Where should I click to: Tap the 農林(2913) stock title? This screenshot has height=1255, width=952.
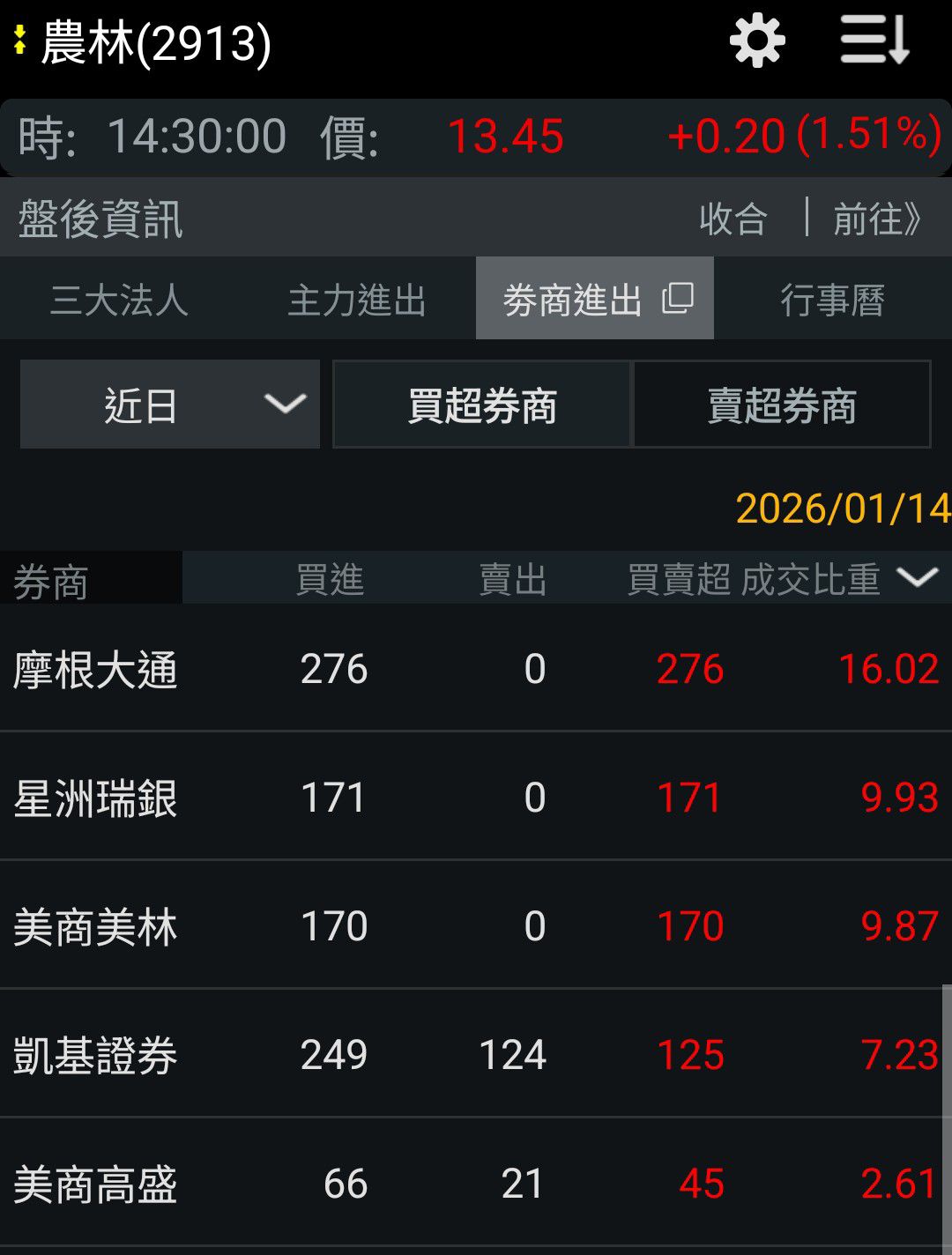click(156, 43)
